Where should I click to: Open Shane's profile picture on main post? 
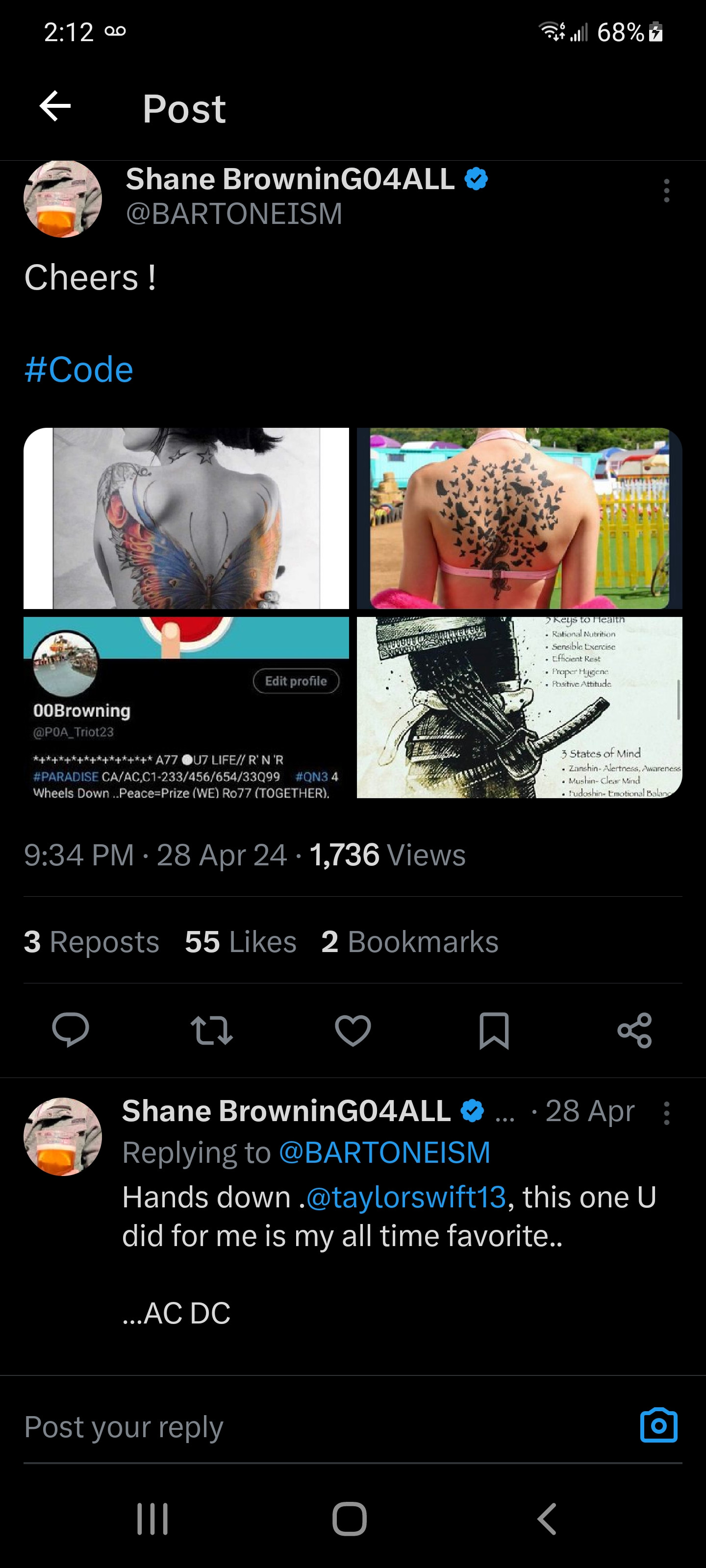pos(63,198)
